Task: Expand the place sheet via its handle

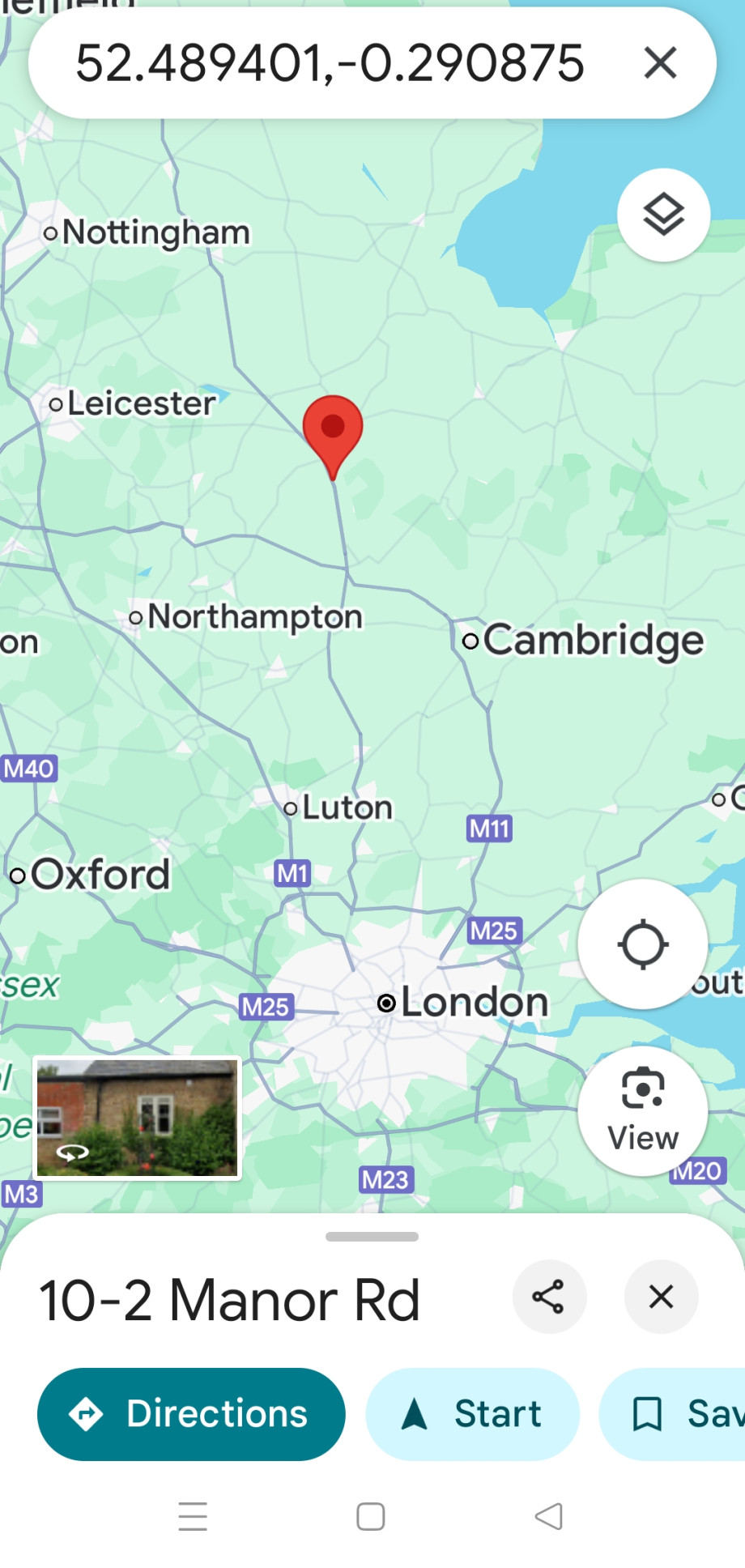Action: (372, 1237)
